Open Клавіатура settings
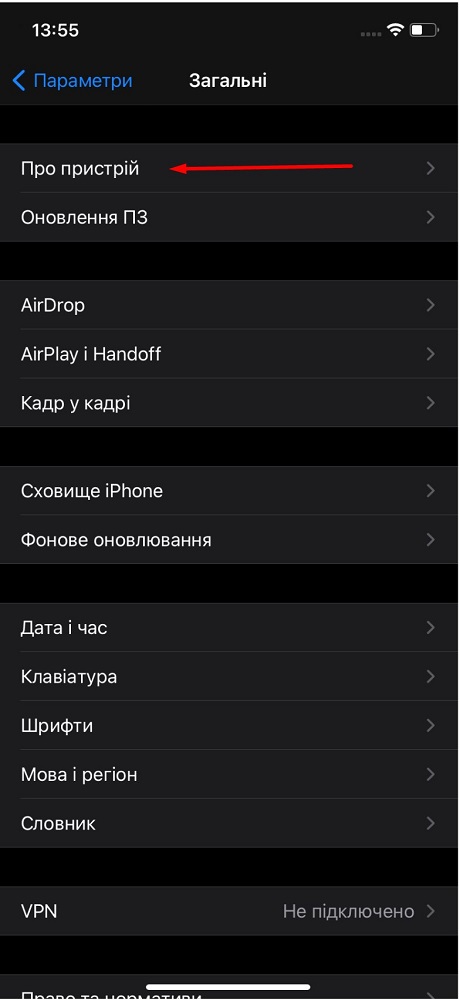460x1000 pixels. [x=230, y=677]
